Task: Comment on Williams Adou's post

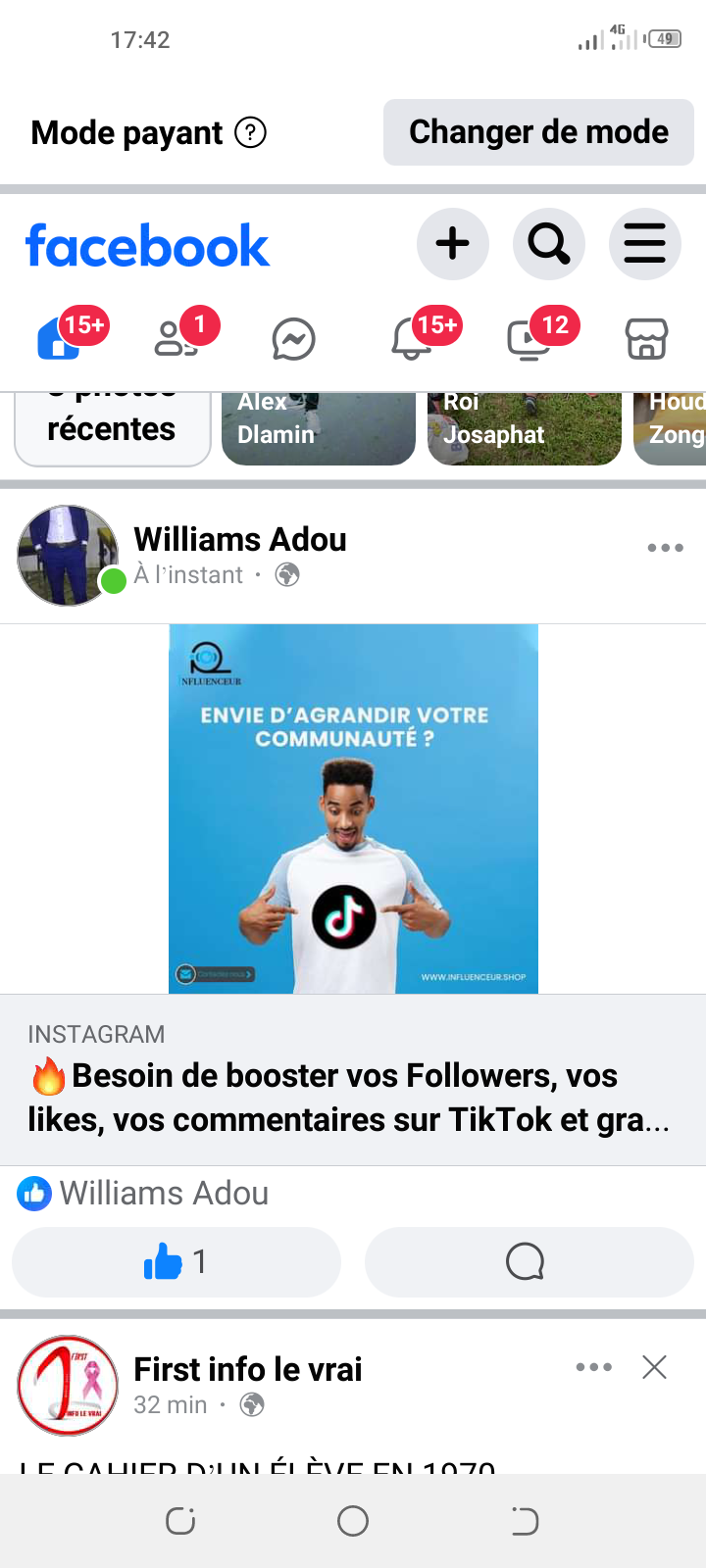Action: pos(529,1262)
